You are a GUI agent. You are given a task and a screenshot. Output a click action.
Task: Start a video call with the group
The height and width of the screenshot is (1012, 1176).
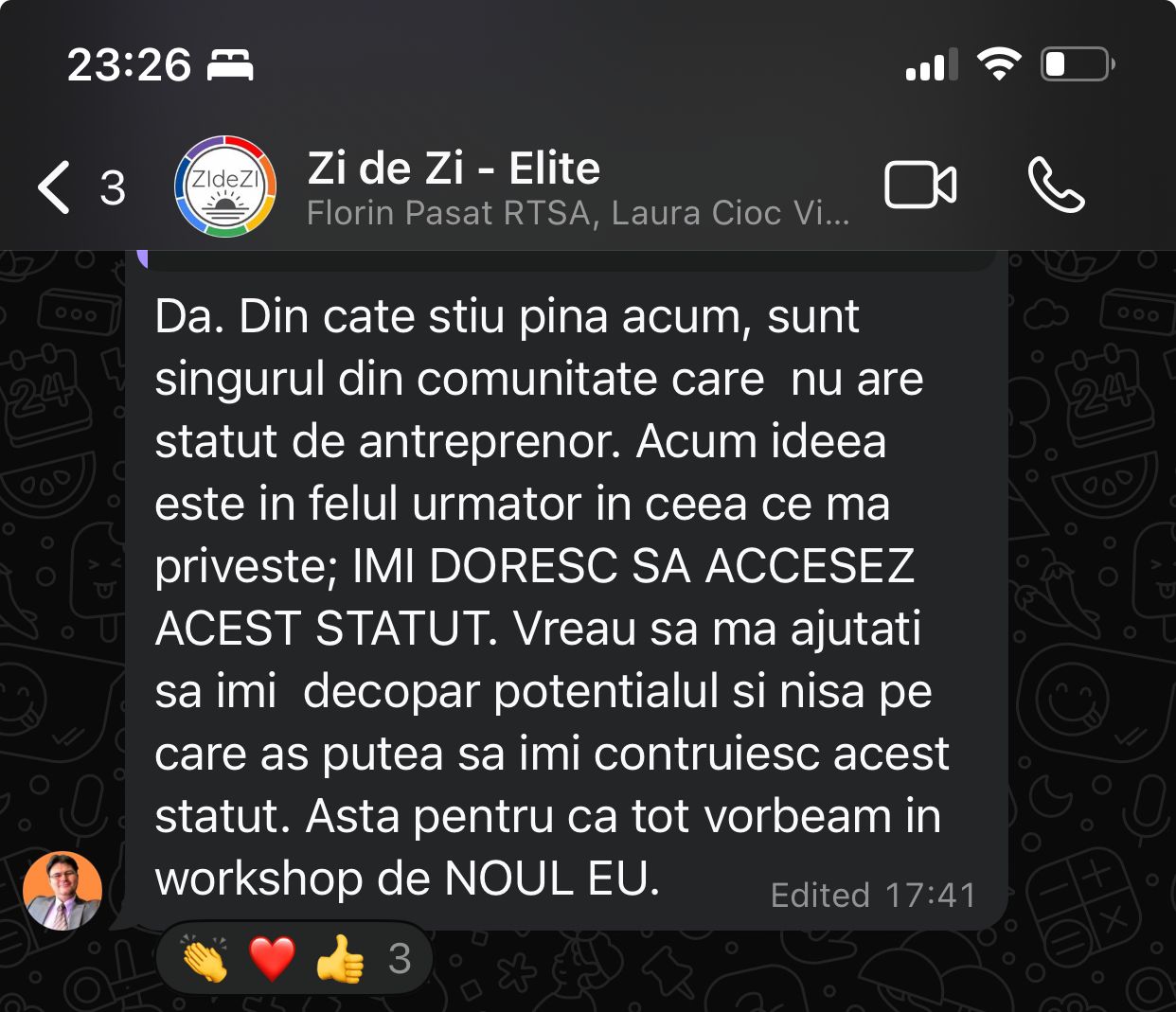pyautogui.click(x=919, y=186)
